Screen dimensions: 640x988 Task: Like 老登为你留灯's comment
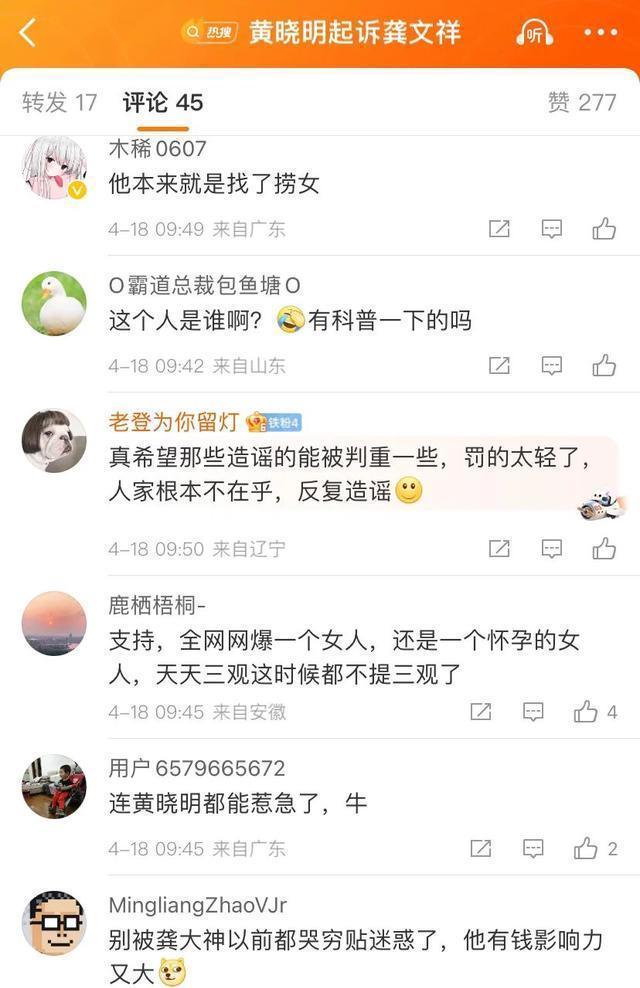click(x=604, y=548)
